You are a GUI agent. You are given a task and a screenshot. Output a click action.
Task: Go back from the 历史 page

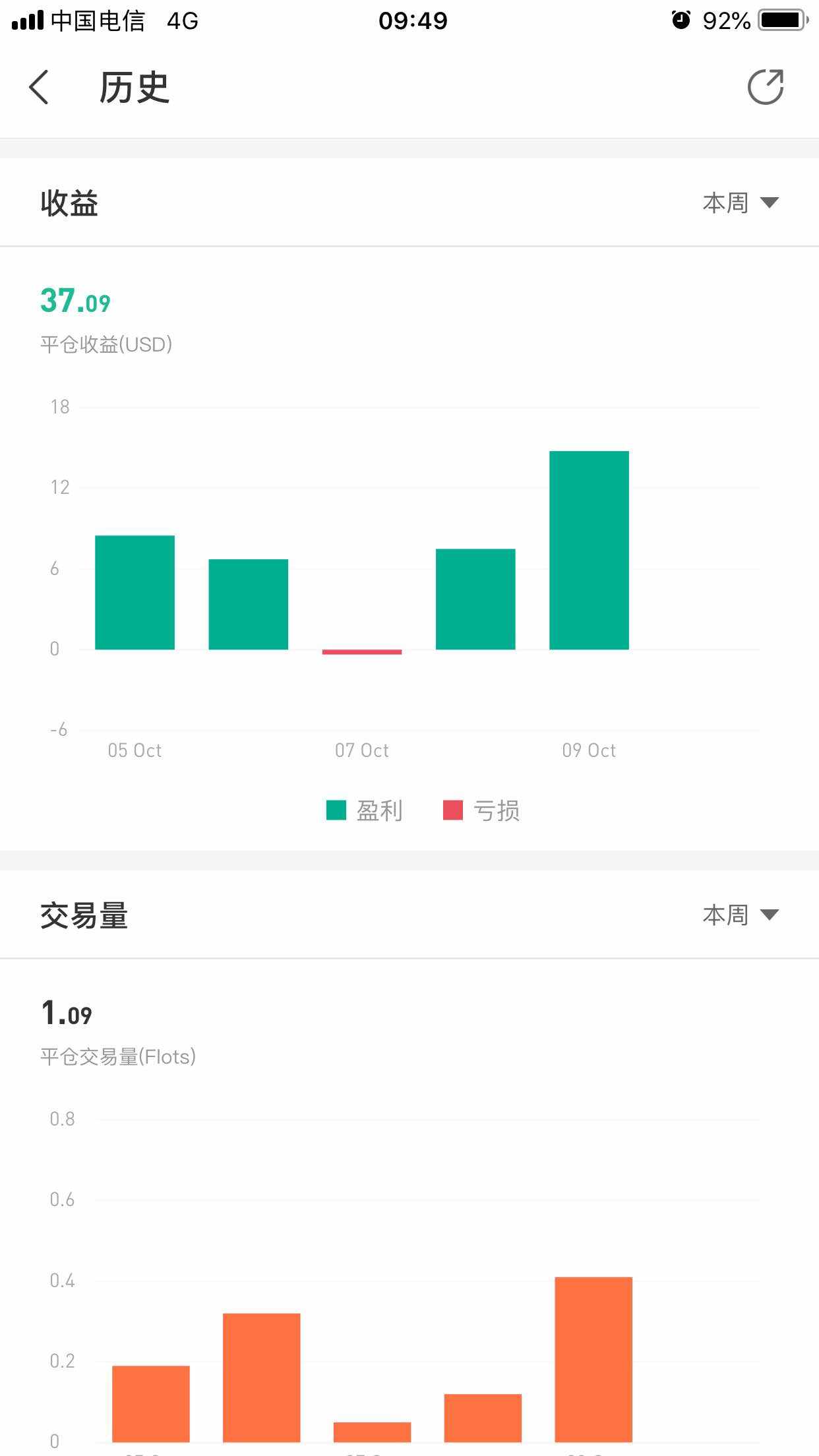point(39,87)
